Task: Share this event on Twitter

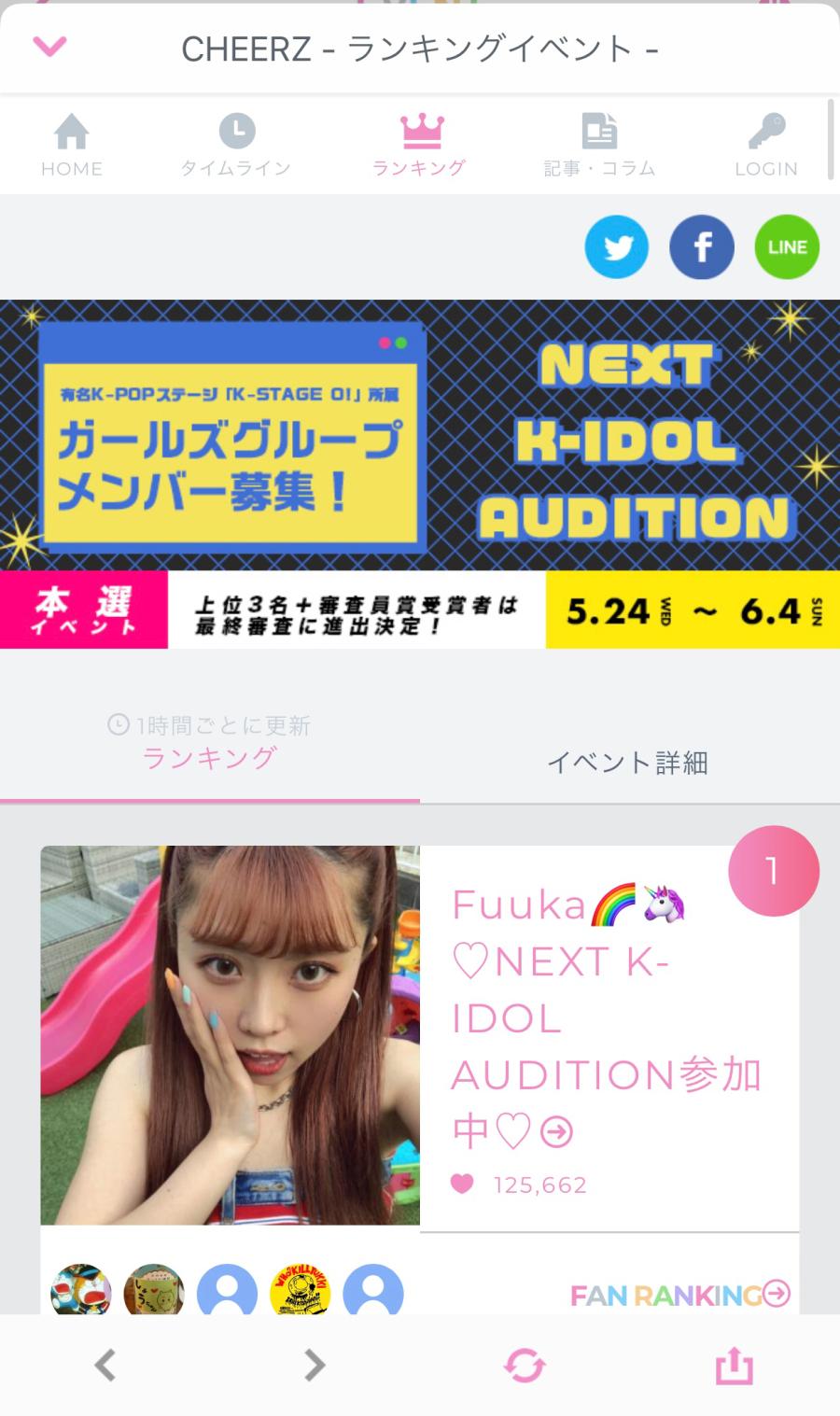Action: pos(616,247)
